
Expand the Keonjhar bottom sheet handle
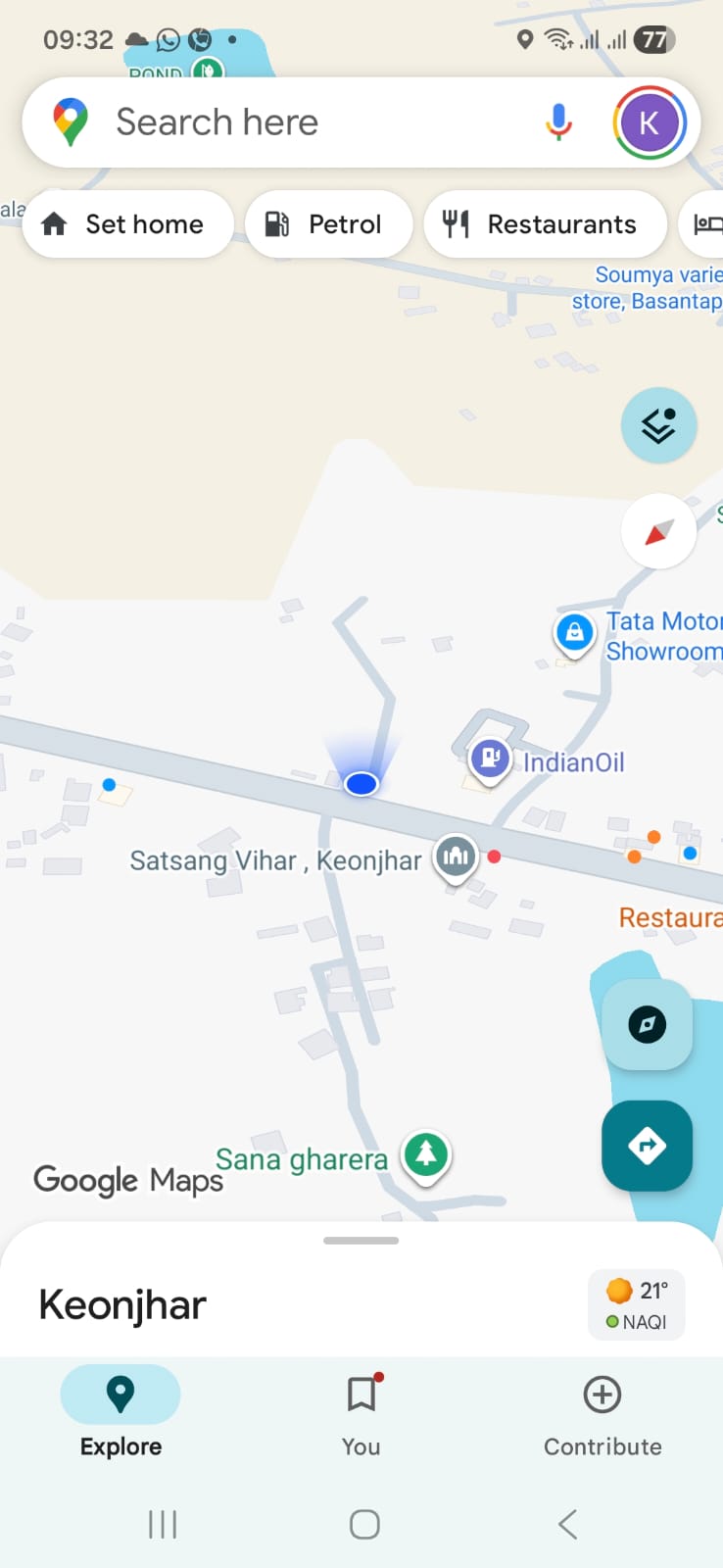point(361,1241)
